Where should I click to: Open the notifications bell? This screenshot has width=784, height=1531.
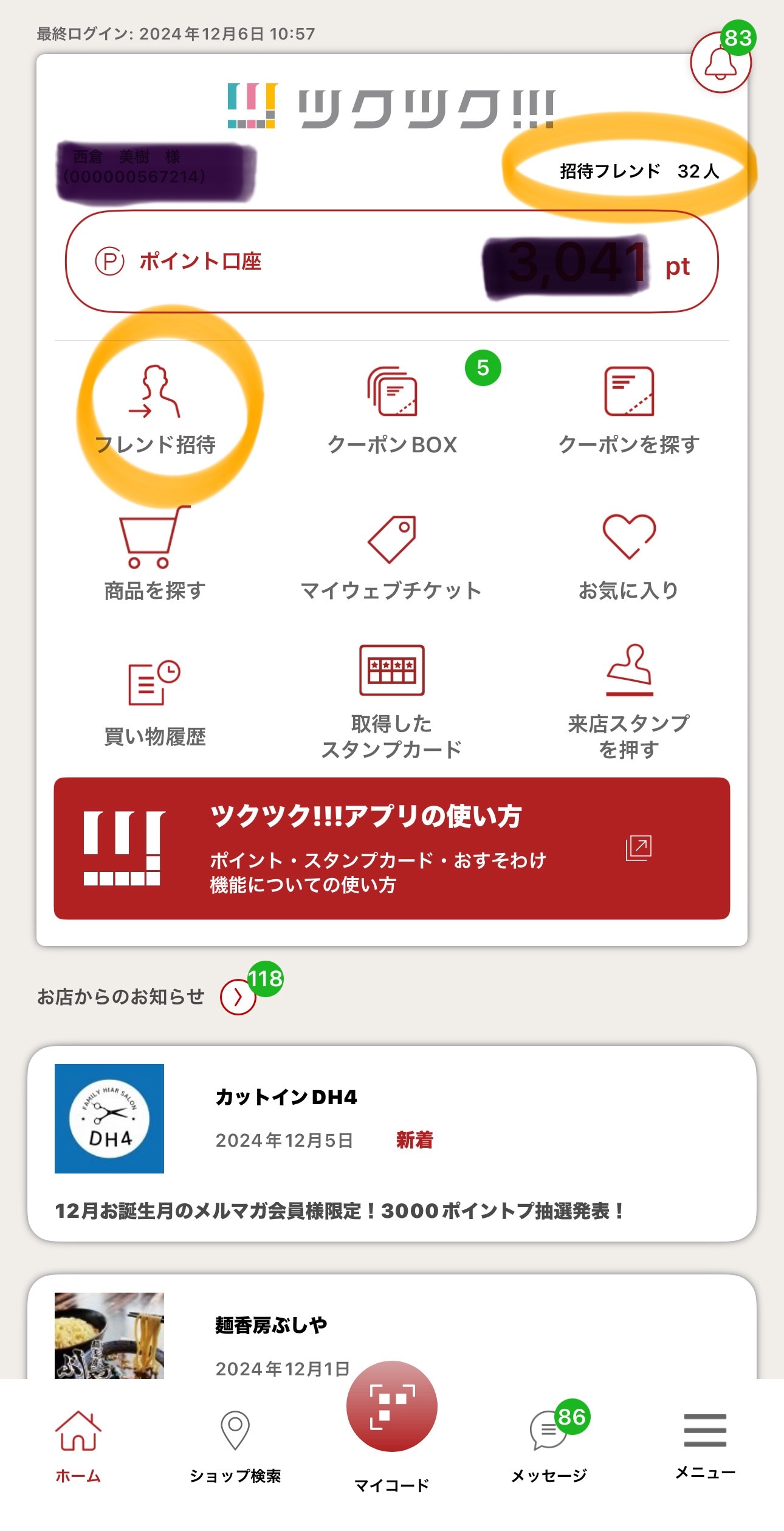tap(720, 63)
